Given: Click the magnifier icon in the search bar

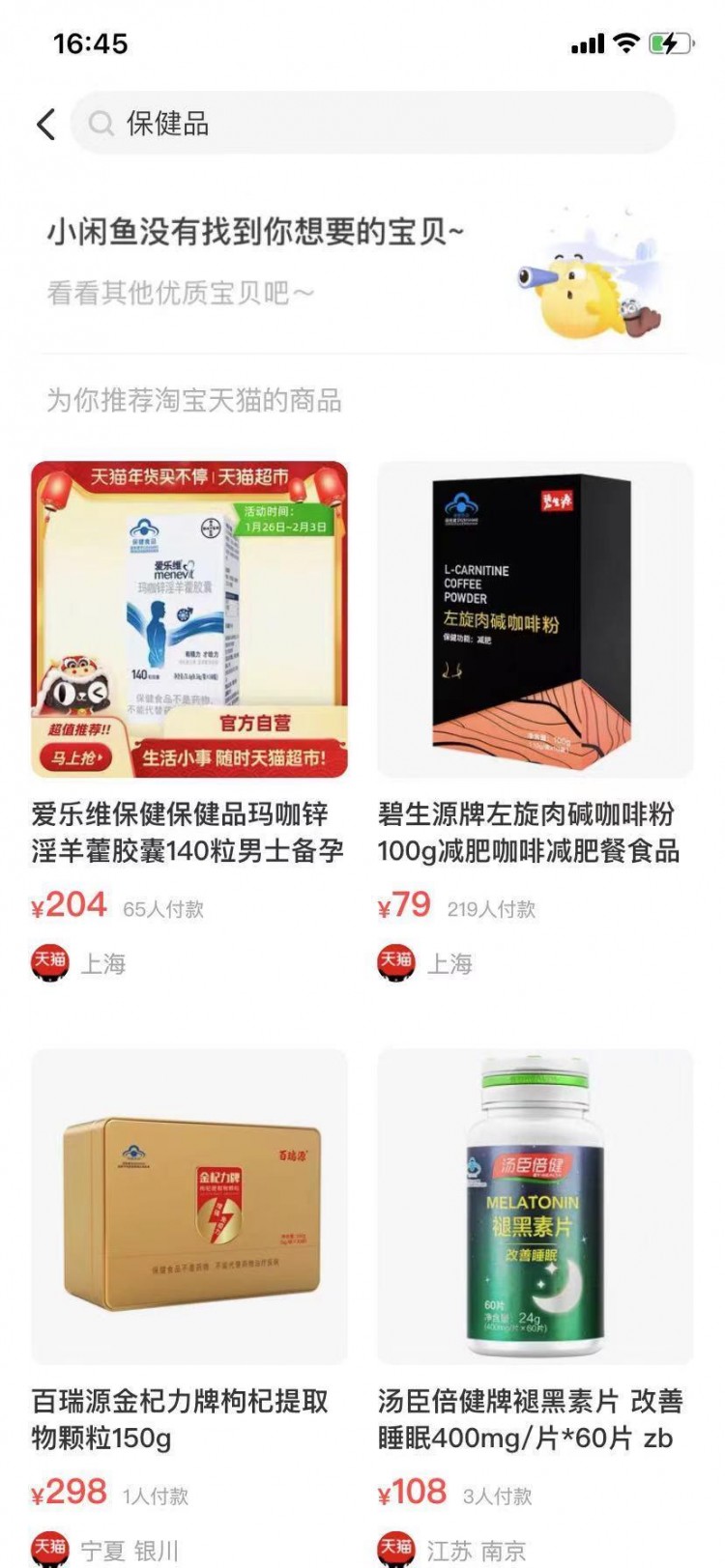Looking at the screenshot, I should point(101,123).
